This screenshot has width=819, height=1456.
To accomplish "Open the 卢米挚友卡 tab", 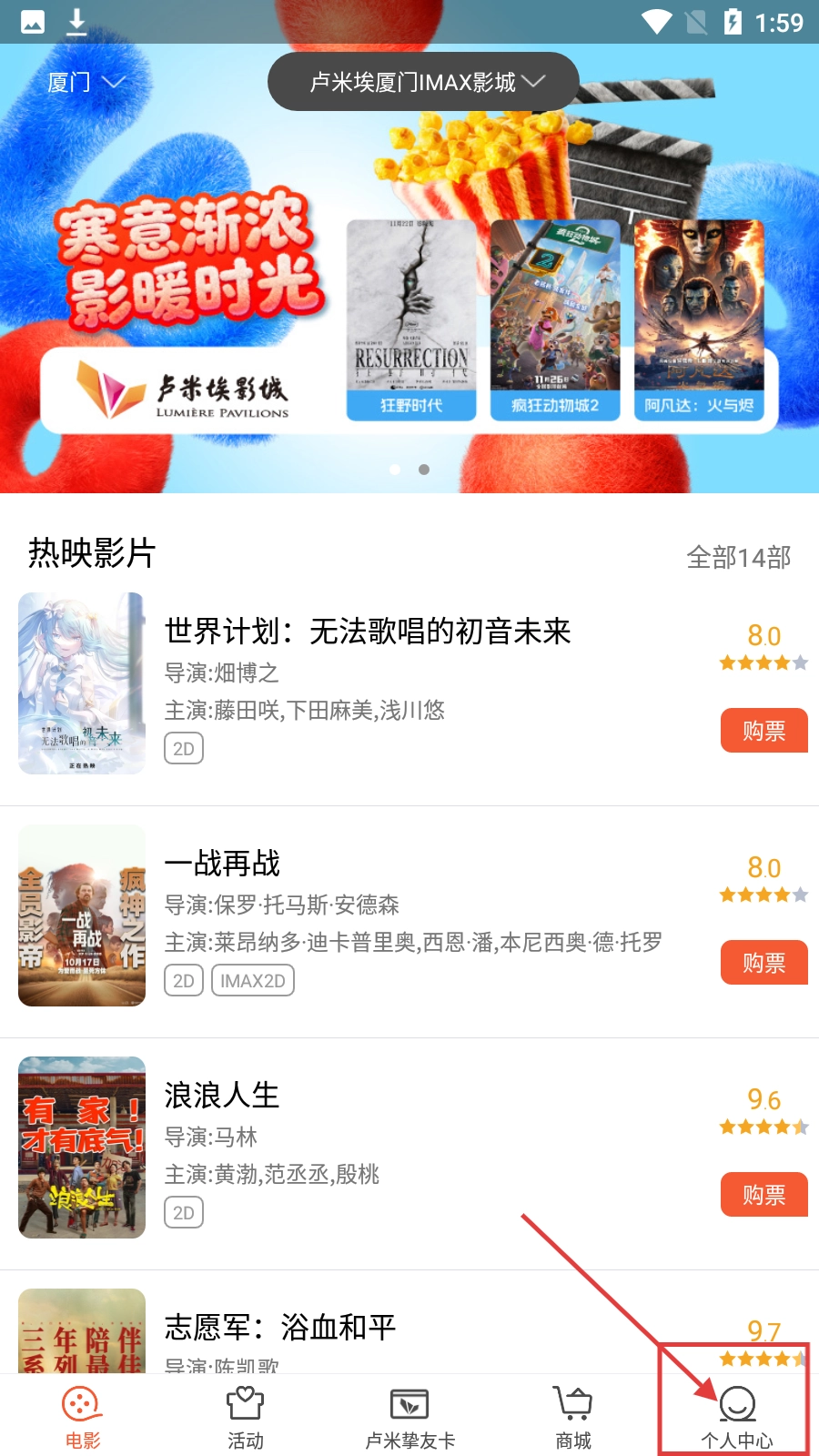I will 409,1416.
